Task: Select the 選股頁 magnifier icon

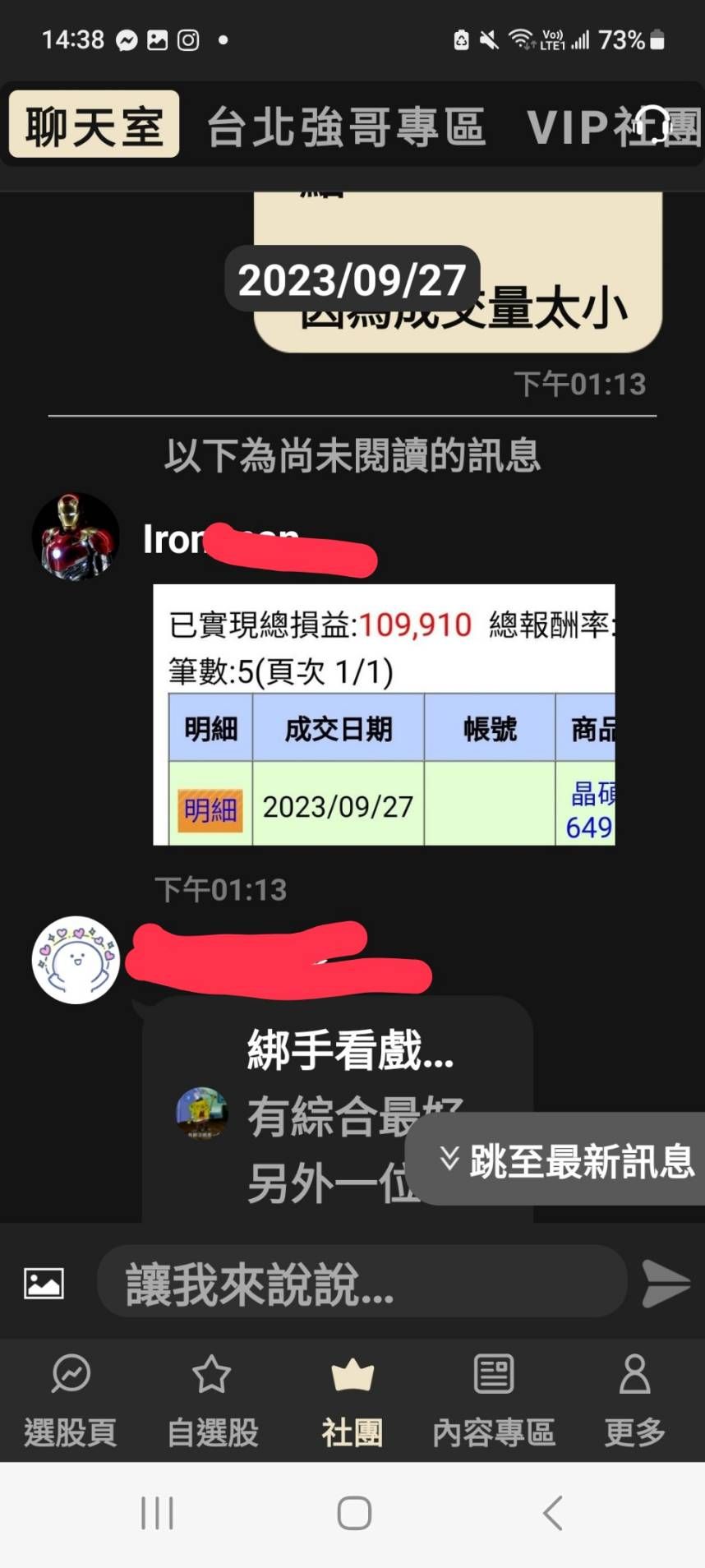Action: pyautogui.click(x=70, y=1372)
